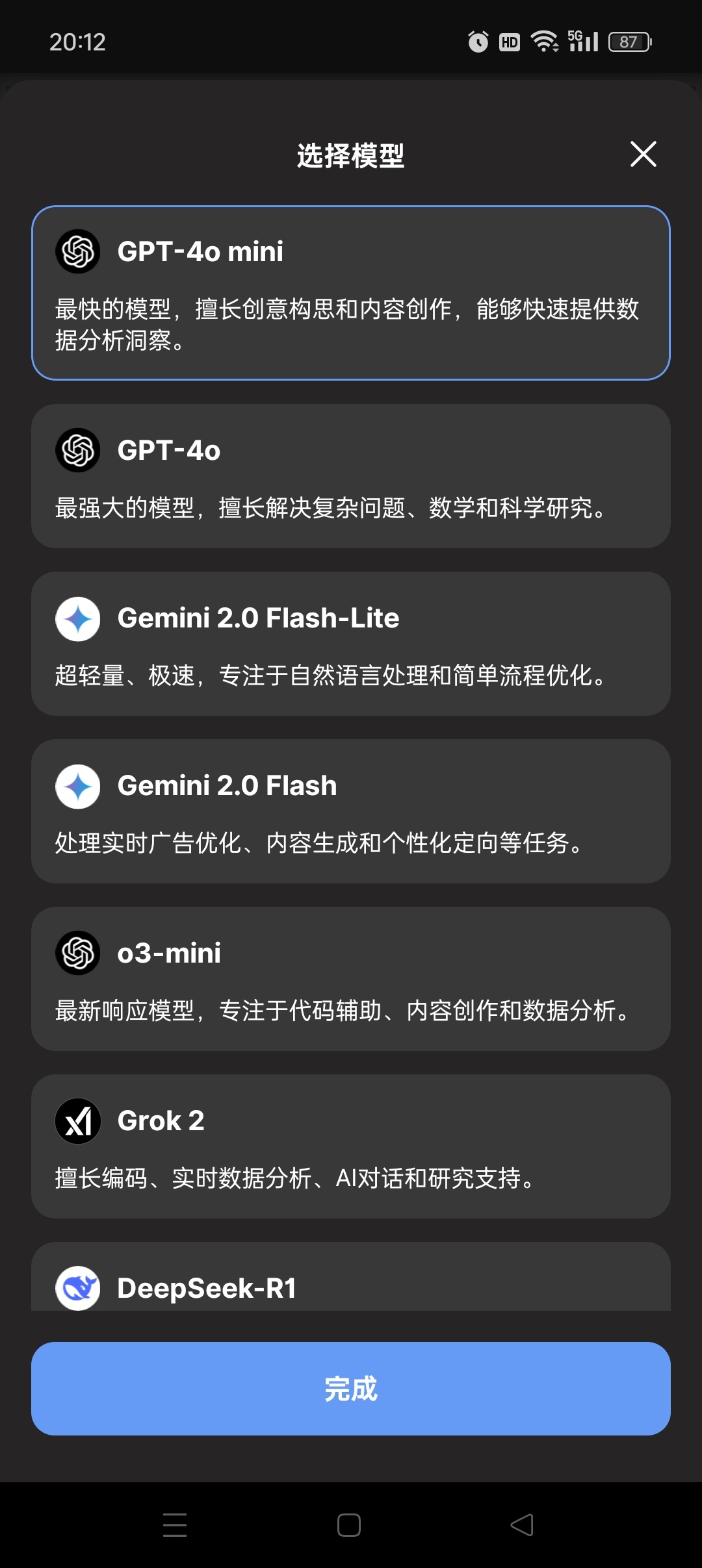Viewport: 702px width, 1568px height.
Task: Switch to the Grok 2 model
Action: click(x=351, y=1146)
